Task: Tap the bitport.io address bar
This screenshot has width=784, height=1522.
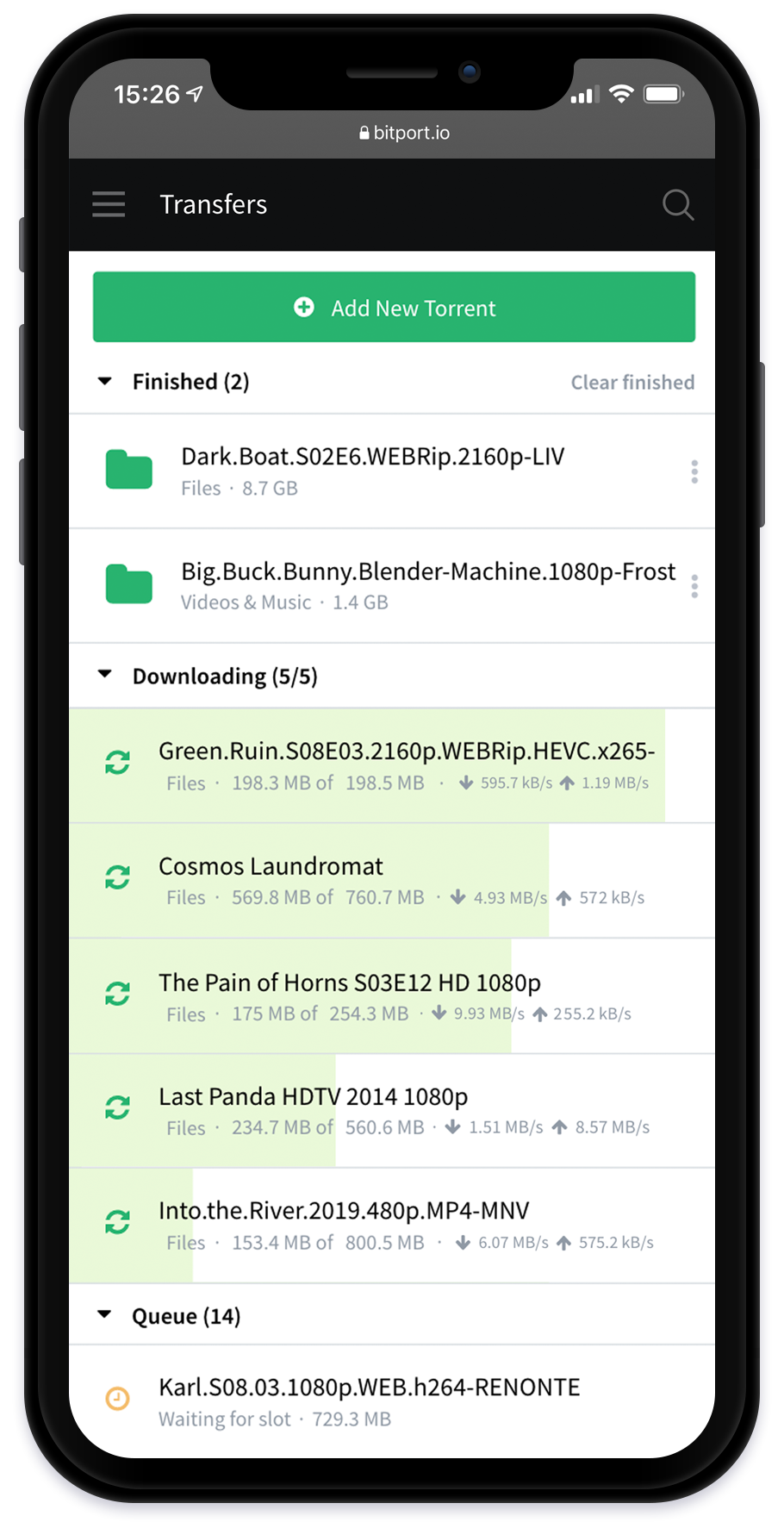Action: (x=404, y=133)
